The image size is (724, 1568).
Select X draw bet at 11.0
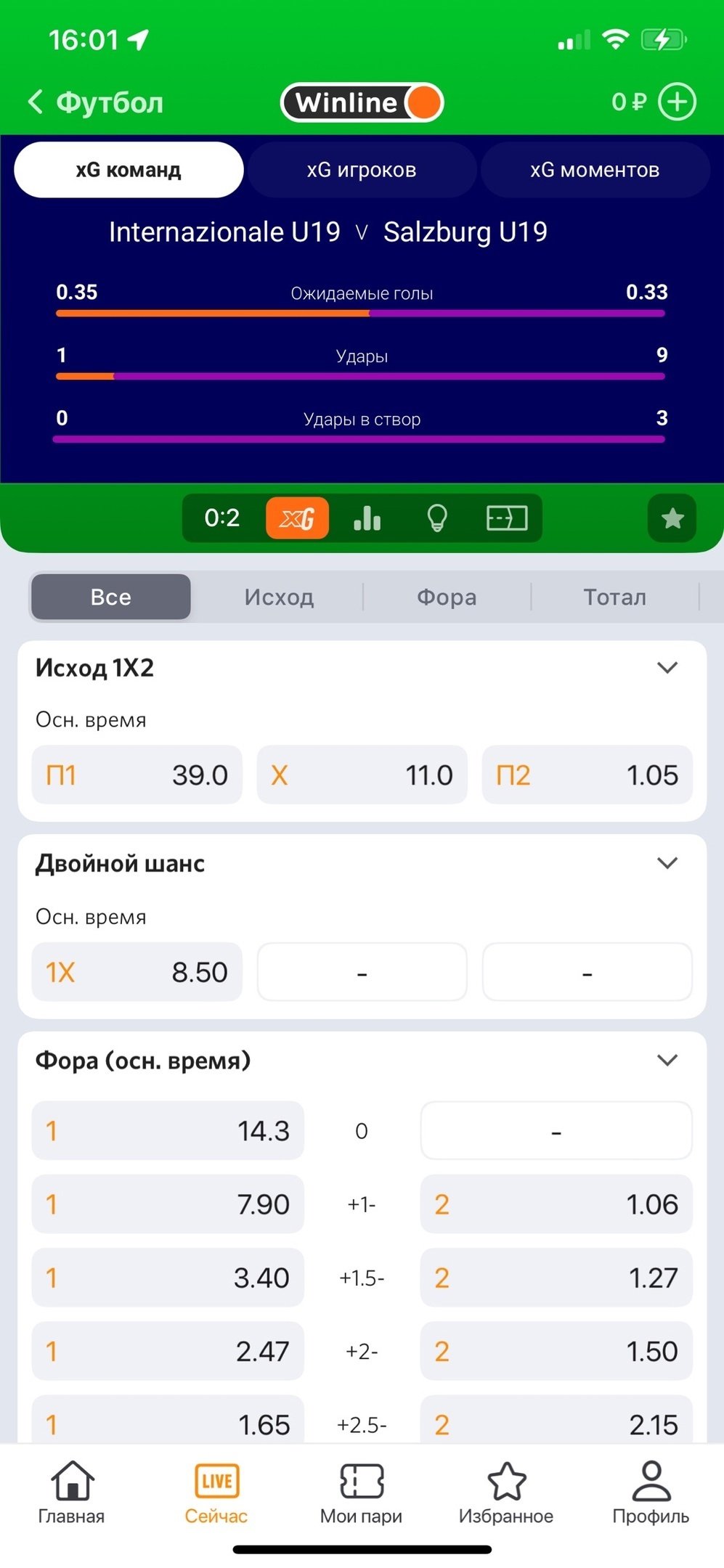(x=362, y=775)
